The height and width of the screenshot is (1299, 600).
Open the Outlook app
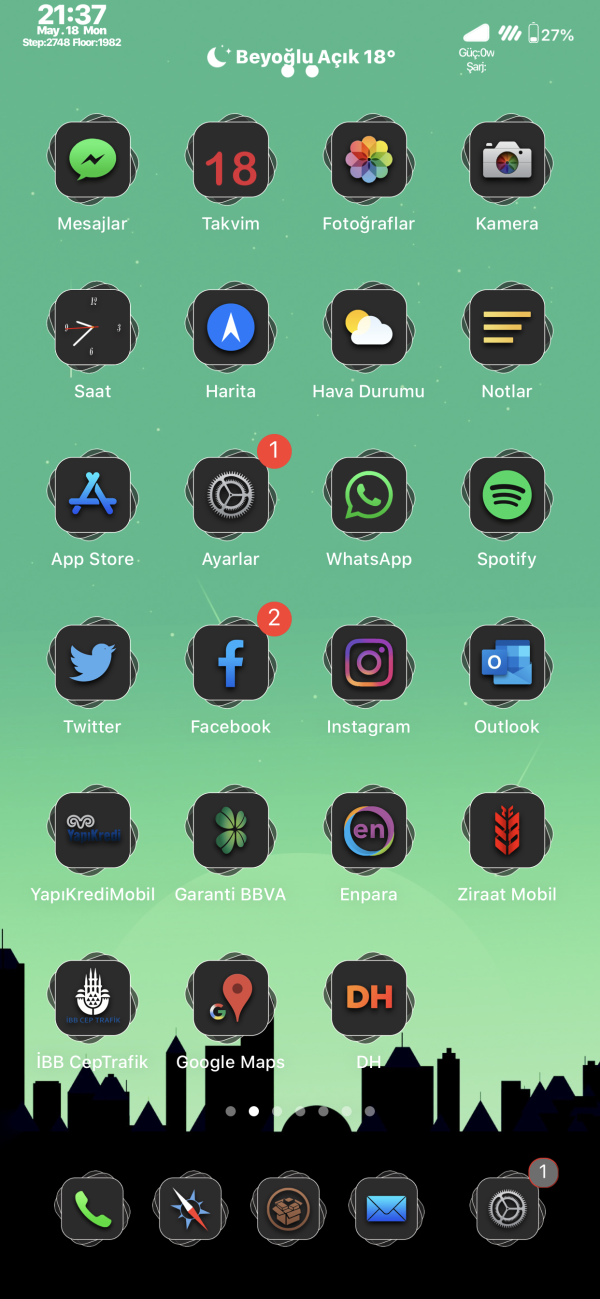507,663
